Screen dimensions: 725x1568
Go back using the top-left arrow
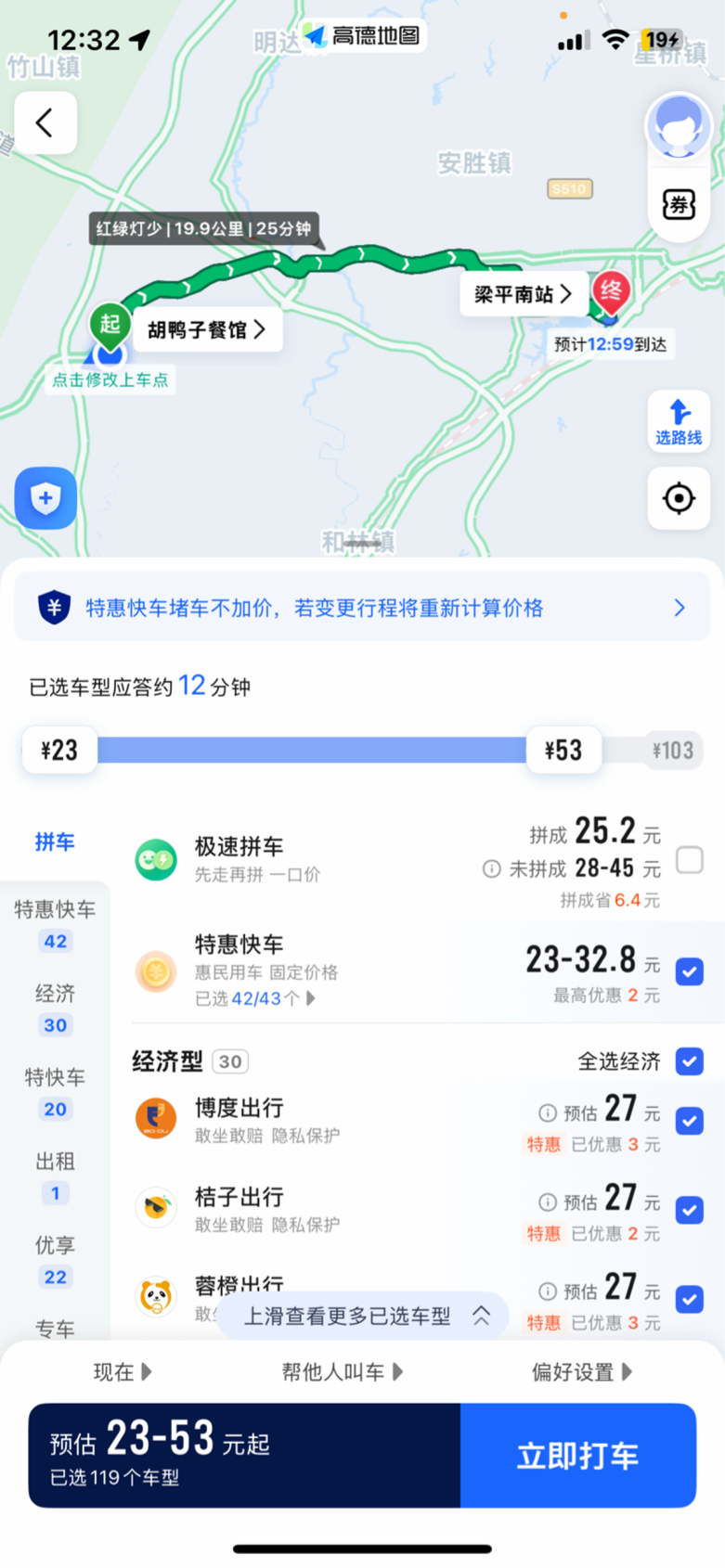tap(45, 122)
